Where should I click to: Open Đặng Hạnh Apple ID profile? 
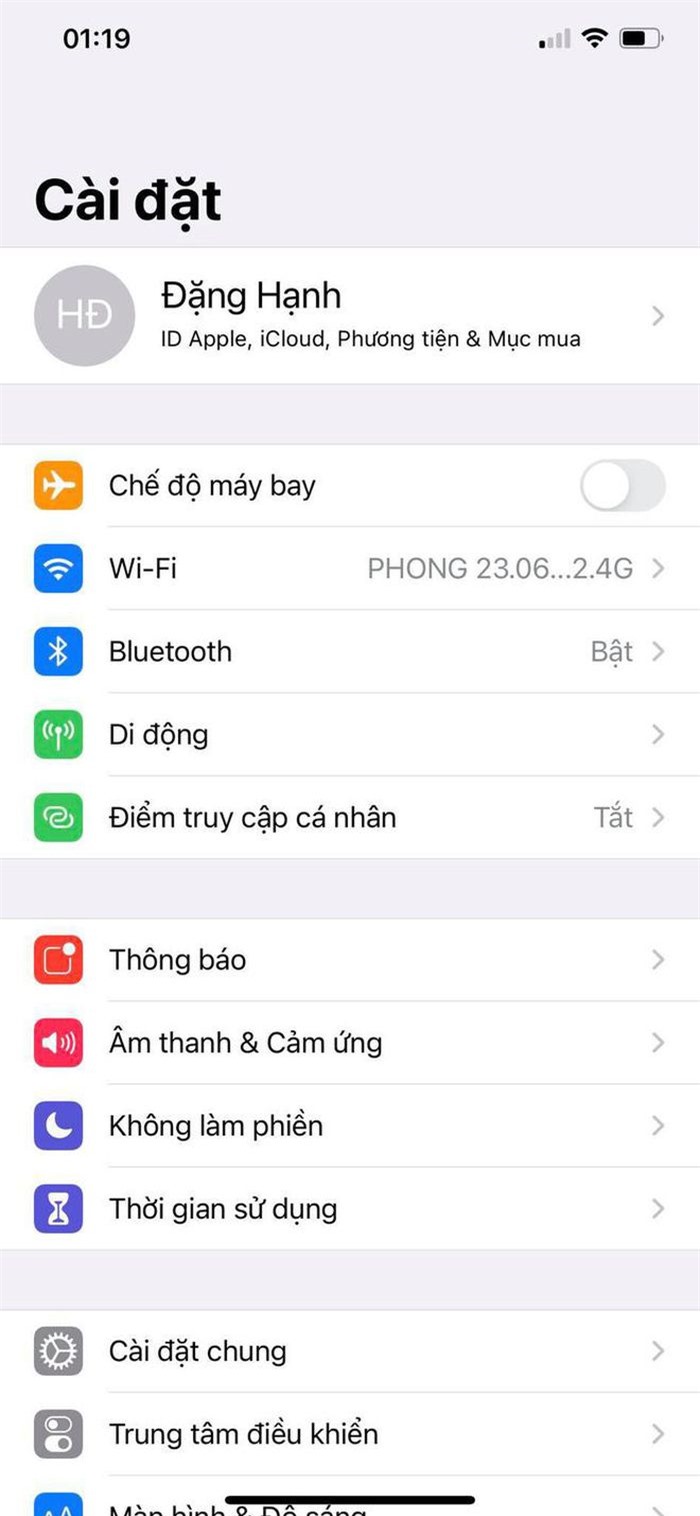(x=350, y=316)
